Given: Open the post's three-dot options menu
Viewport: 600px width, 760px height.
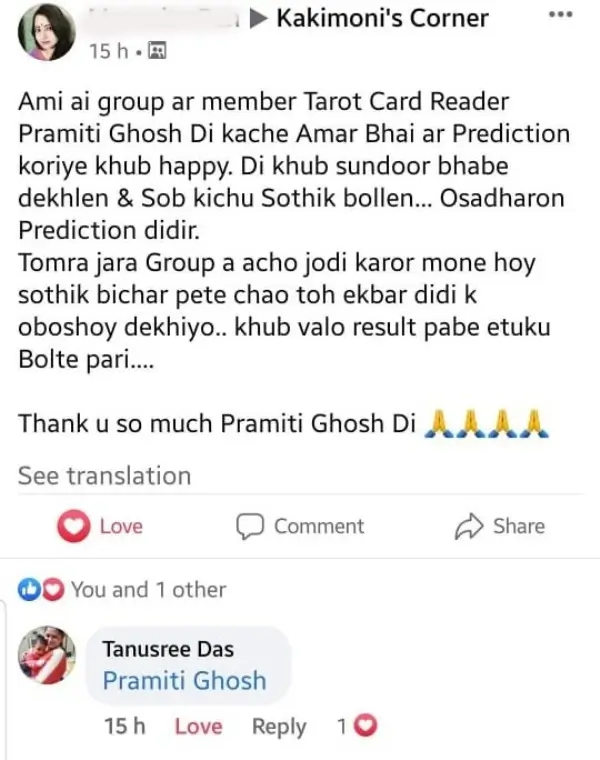Looking at the screenshot, I should point(563,16).
